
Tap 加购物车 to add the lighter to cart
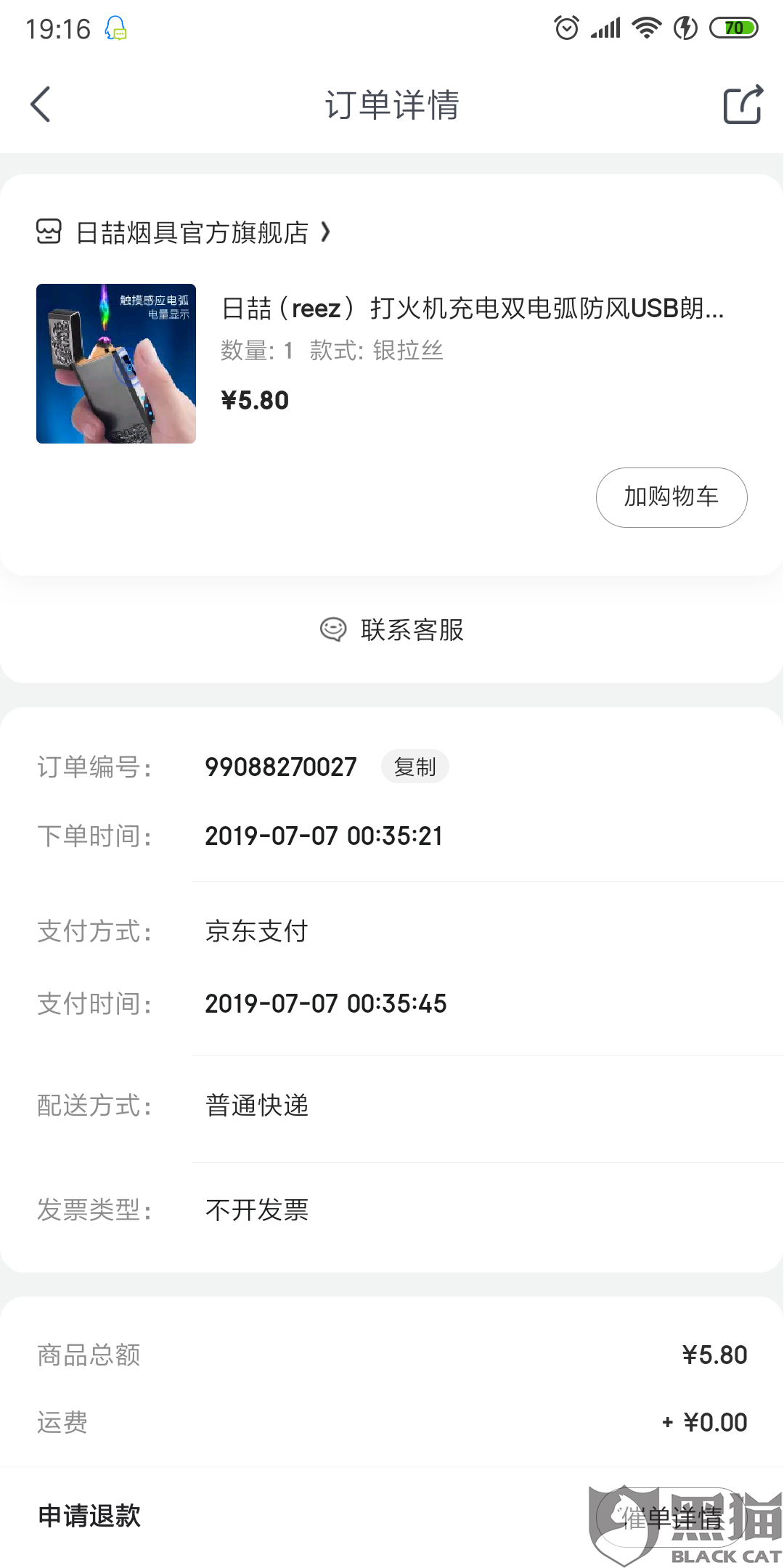pos(671,497)
